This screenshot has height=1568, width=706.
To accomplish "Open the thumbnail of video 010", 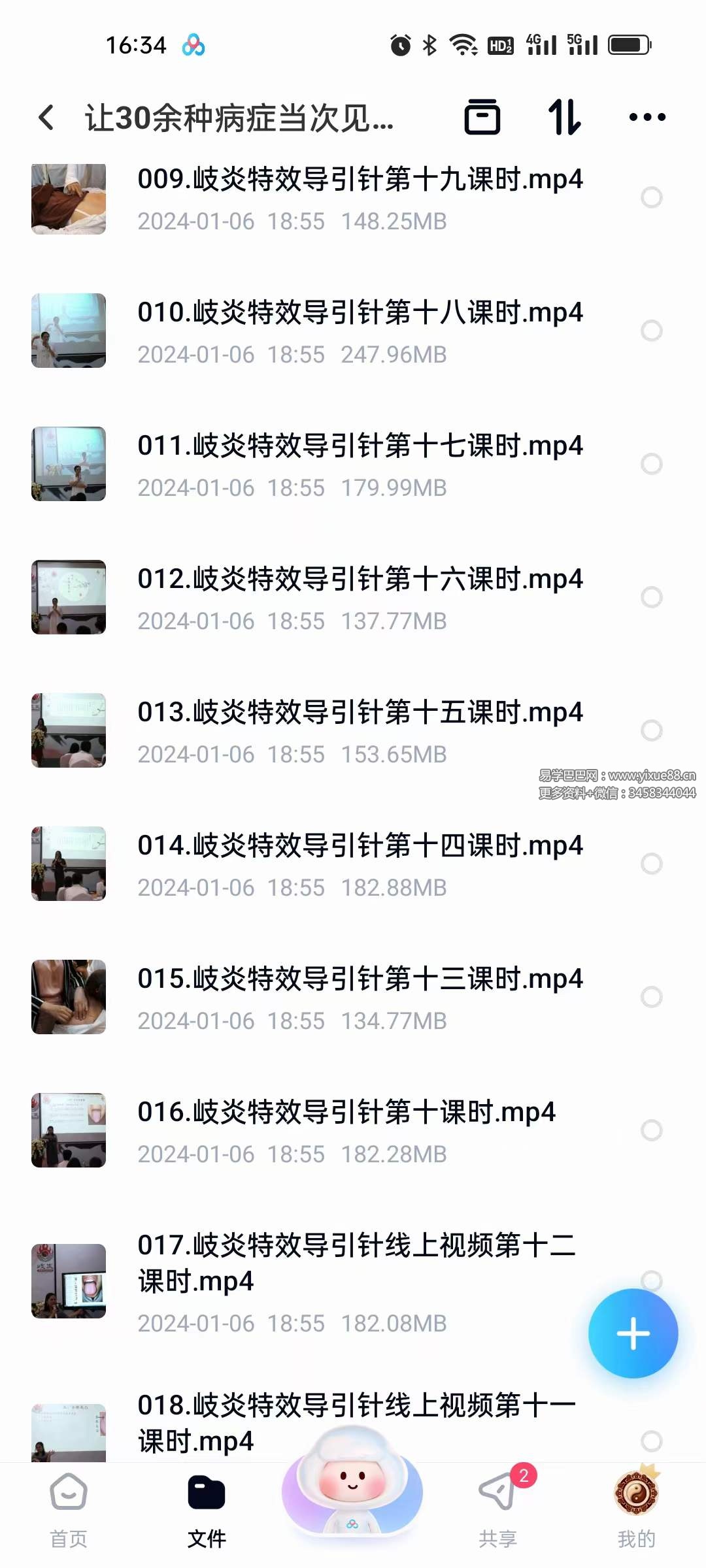I will [69, 330].
